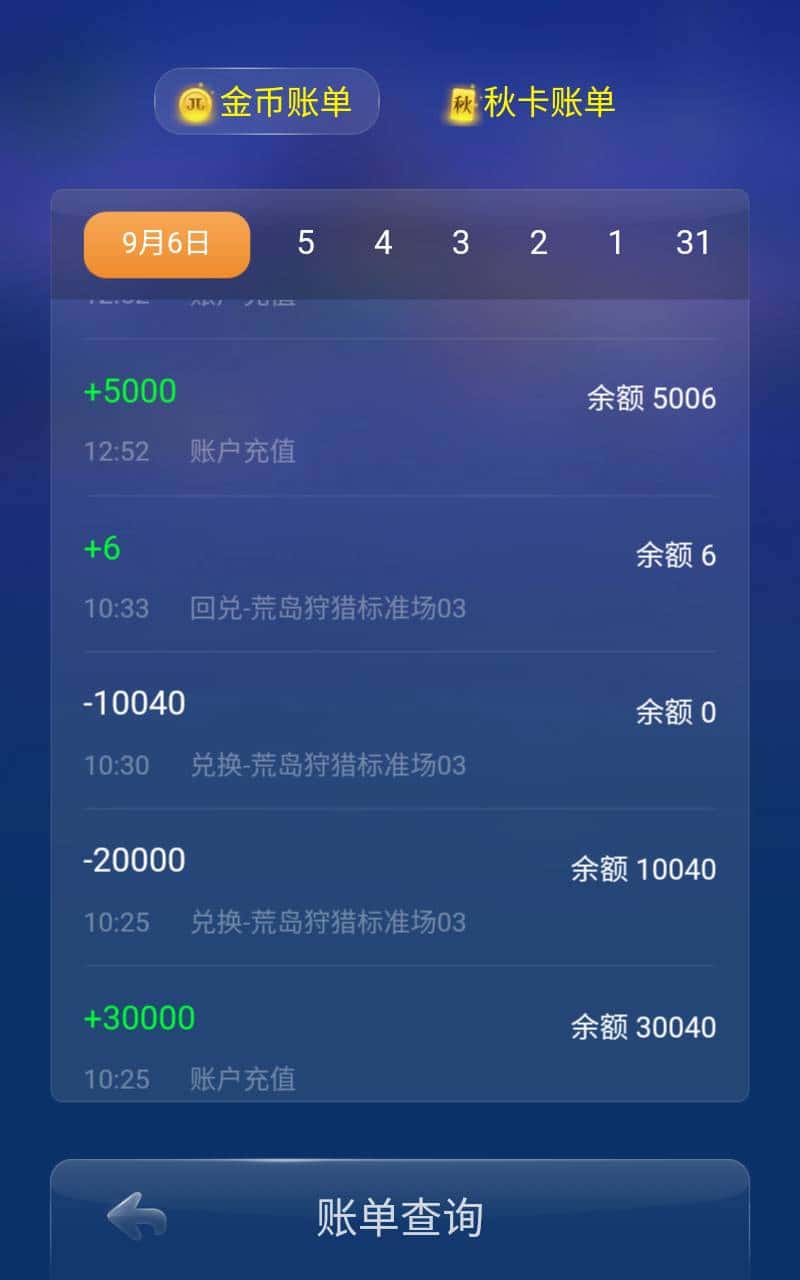Screen dimensions: 800x1280
Task: Select date 1 in the date row
Action: pyautogui.click(x=616, y=244)
